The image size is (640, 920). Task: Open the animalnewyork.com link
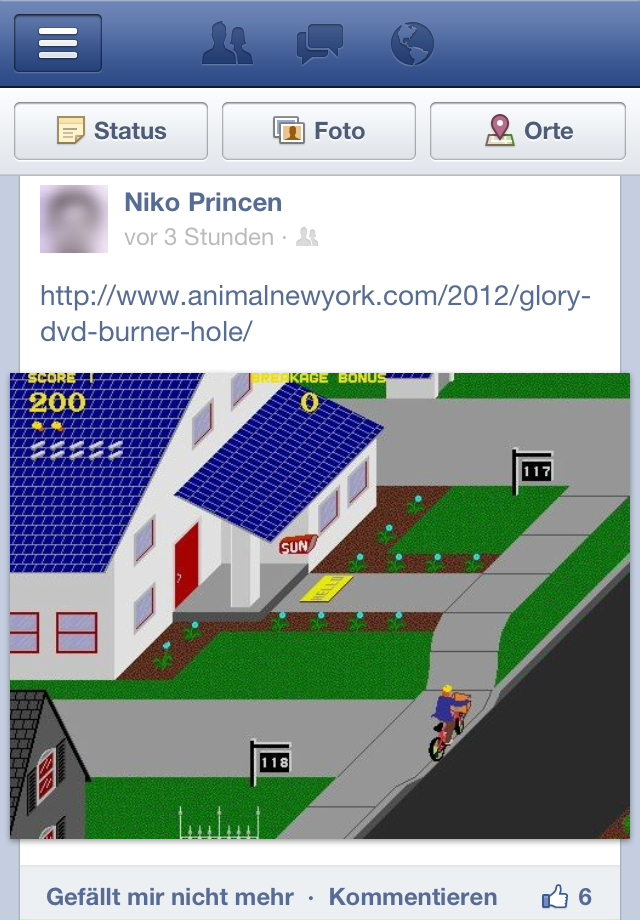tap(315, 314)
